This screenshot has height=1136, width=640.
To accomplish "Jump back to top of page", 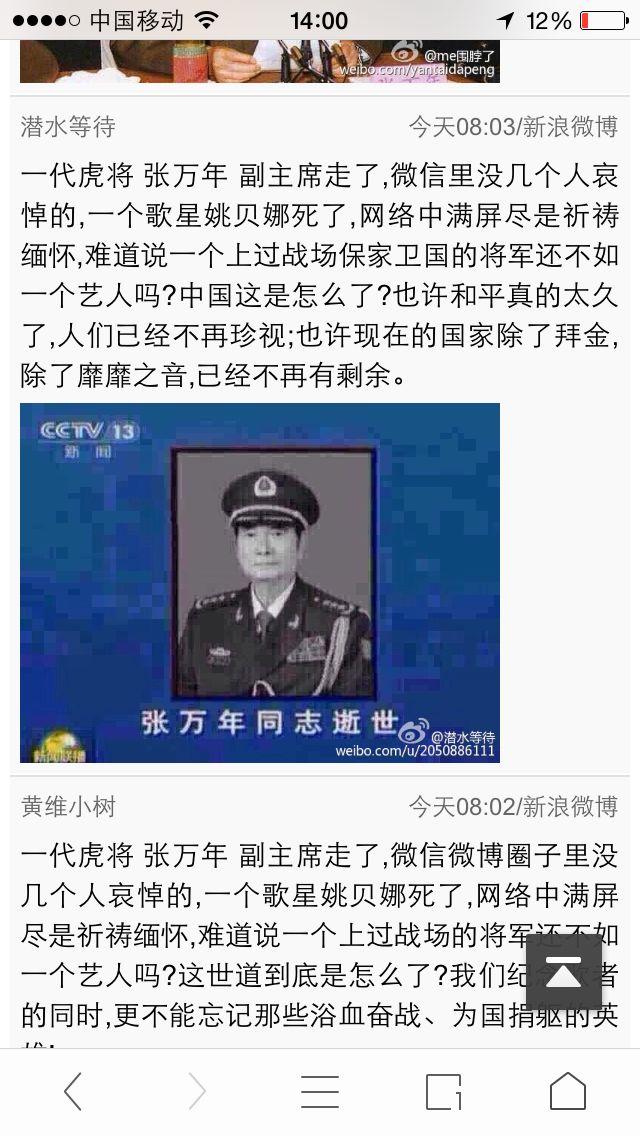I will pos(564,972).
